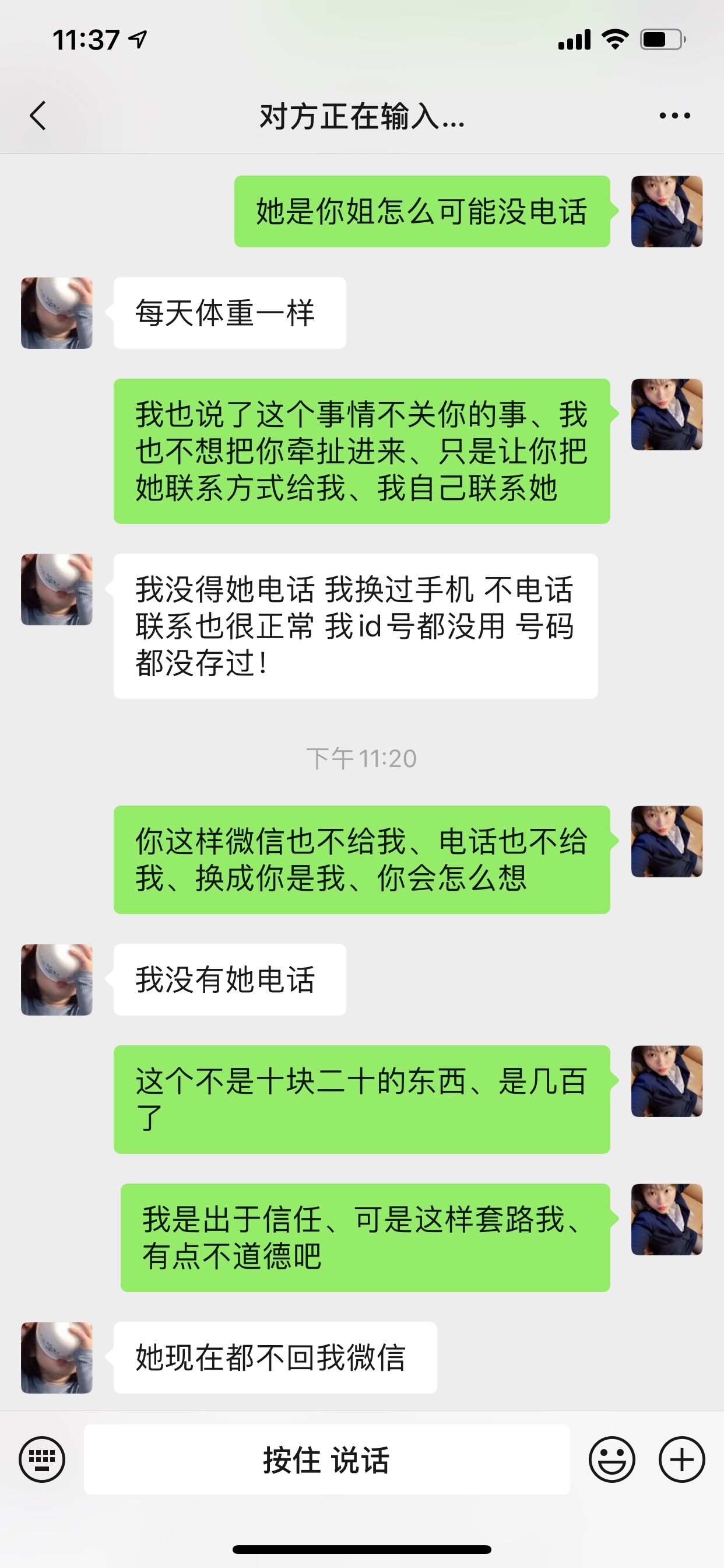Open the emoji sticker panel

611,1459
